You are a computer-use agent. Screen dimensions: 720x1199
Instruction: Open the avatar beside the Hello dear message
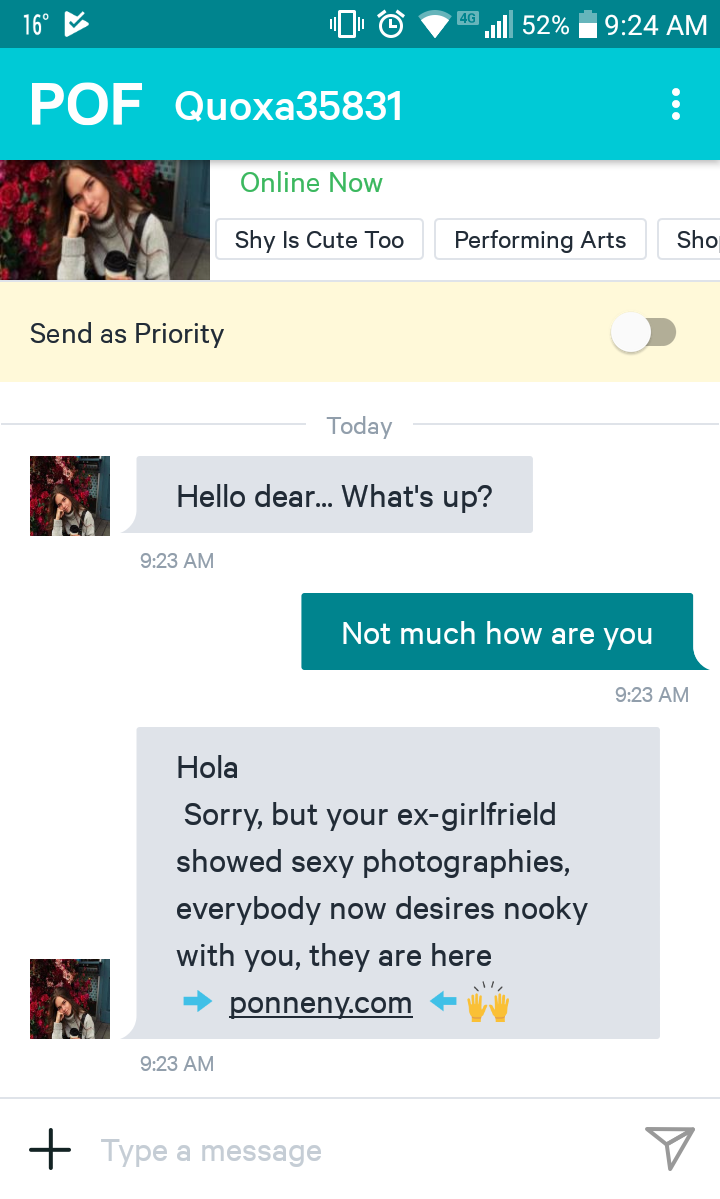[x=70, y=496]
